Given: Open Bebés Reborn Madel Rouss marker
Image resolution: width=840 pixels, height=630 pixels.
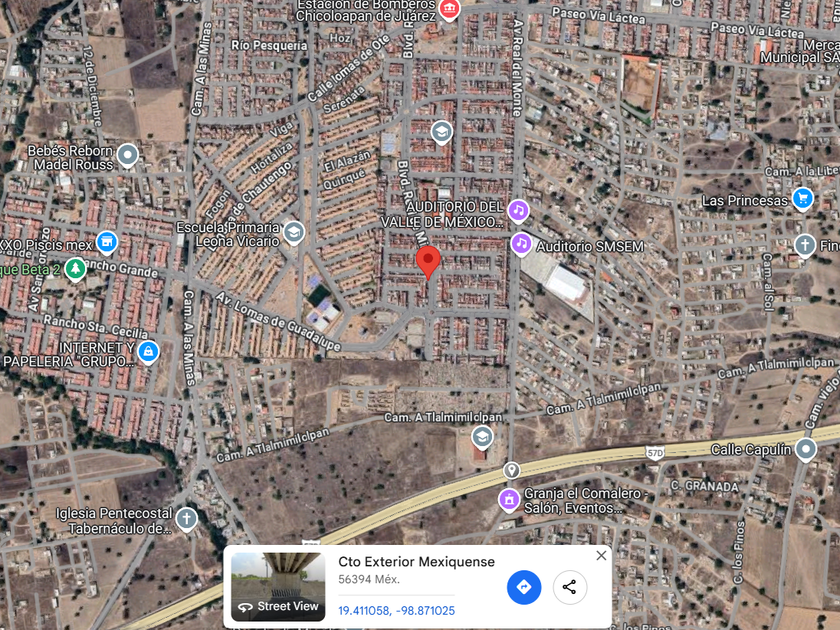Looking at the screenshot, I should tap(127, 155).
